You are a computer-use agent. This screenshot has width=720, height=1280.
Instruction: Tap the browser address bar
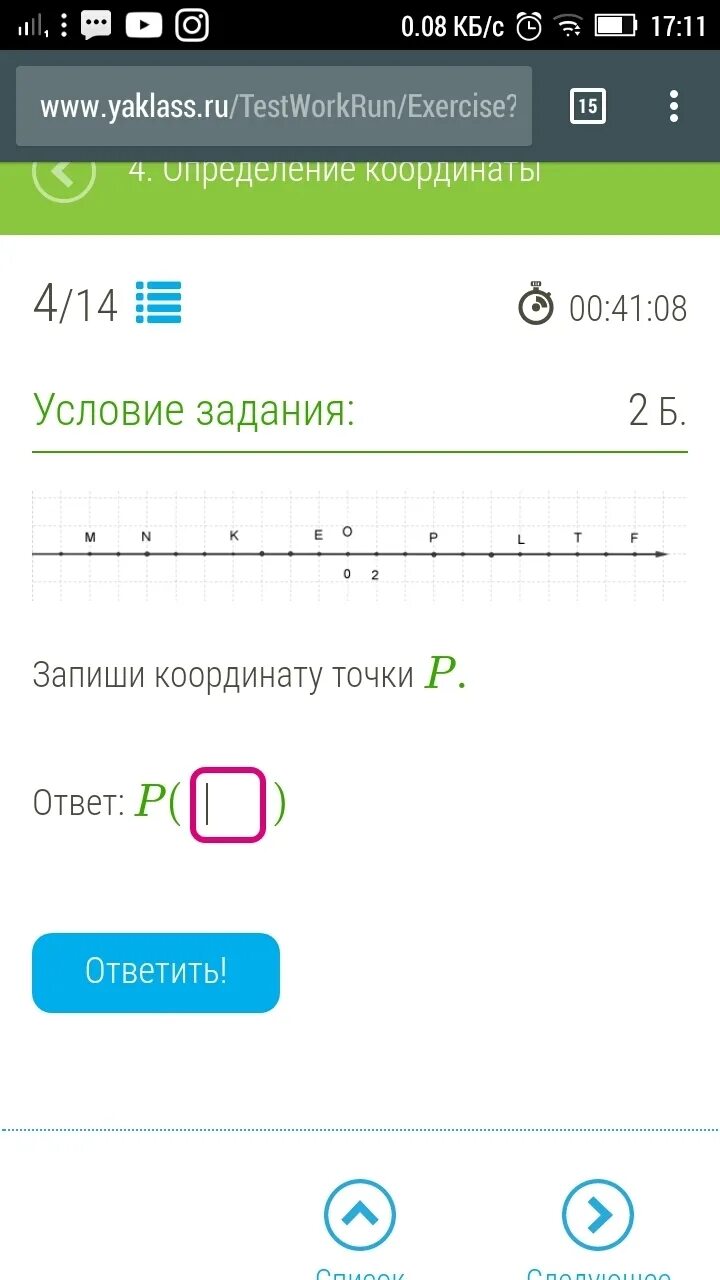pyautogui.click(x=274, y=106)
